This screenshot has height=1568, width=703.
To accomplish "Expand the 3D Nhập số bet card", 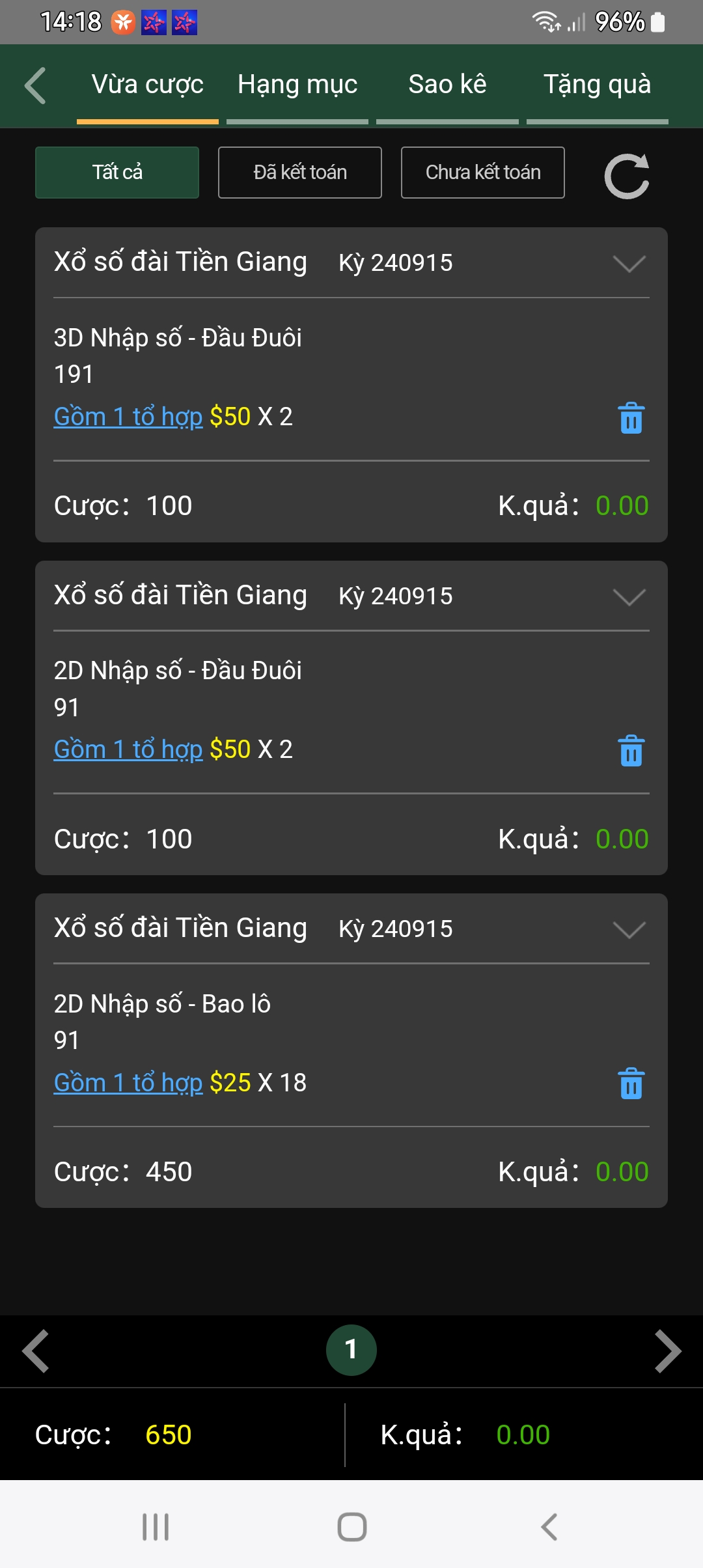I will click(629, 264).
